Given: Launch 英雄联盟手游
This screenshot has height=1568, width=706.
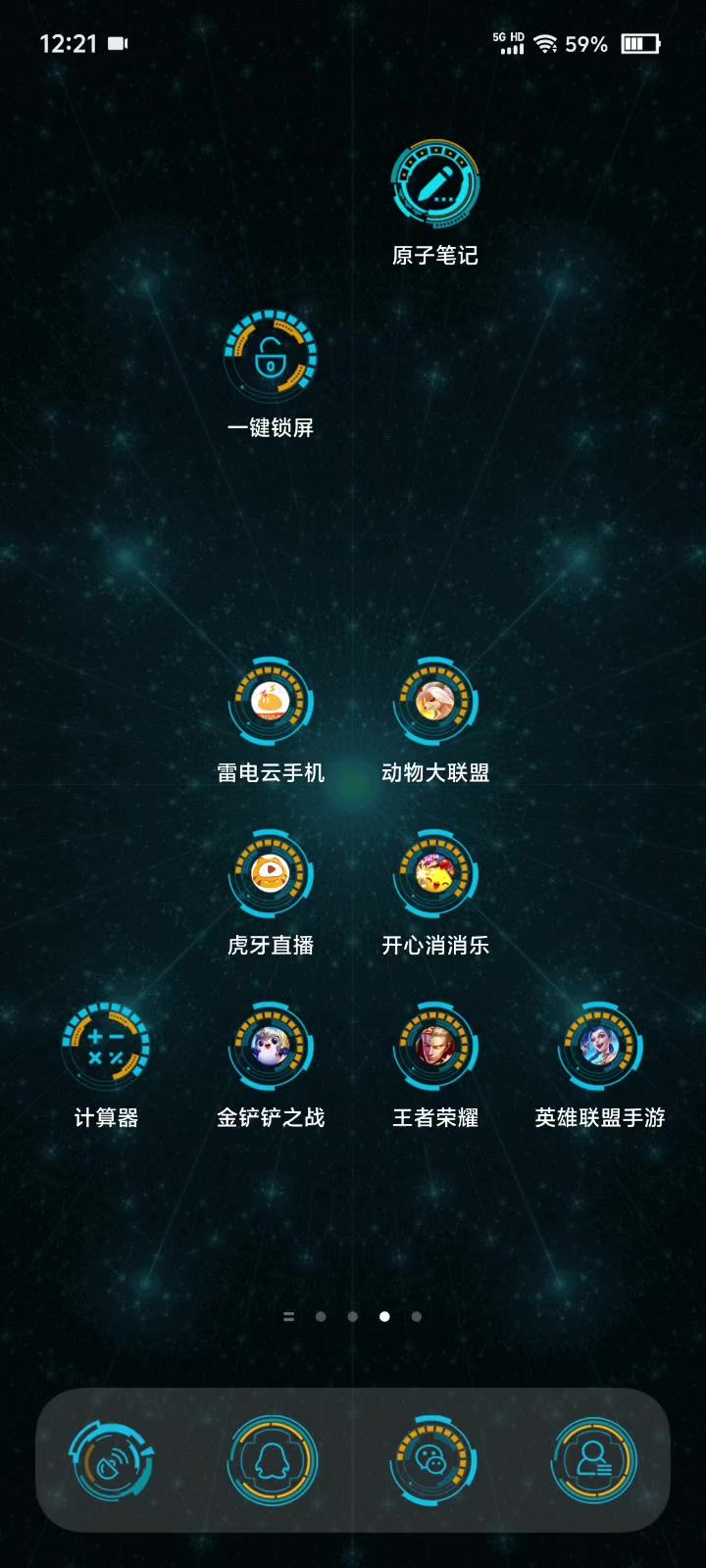Looking at the screenshot, I should [x=600, y=1047].
